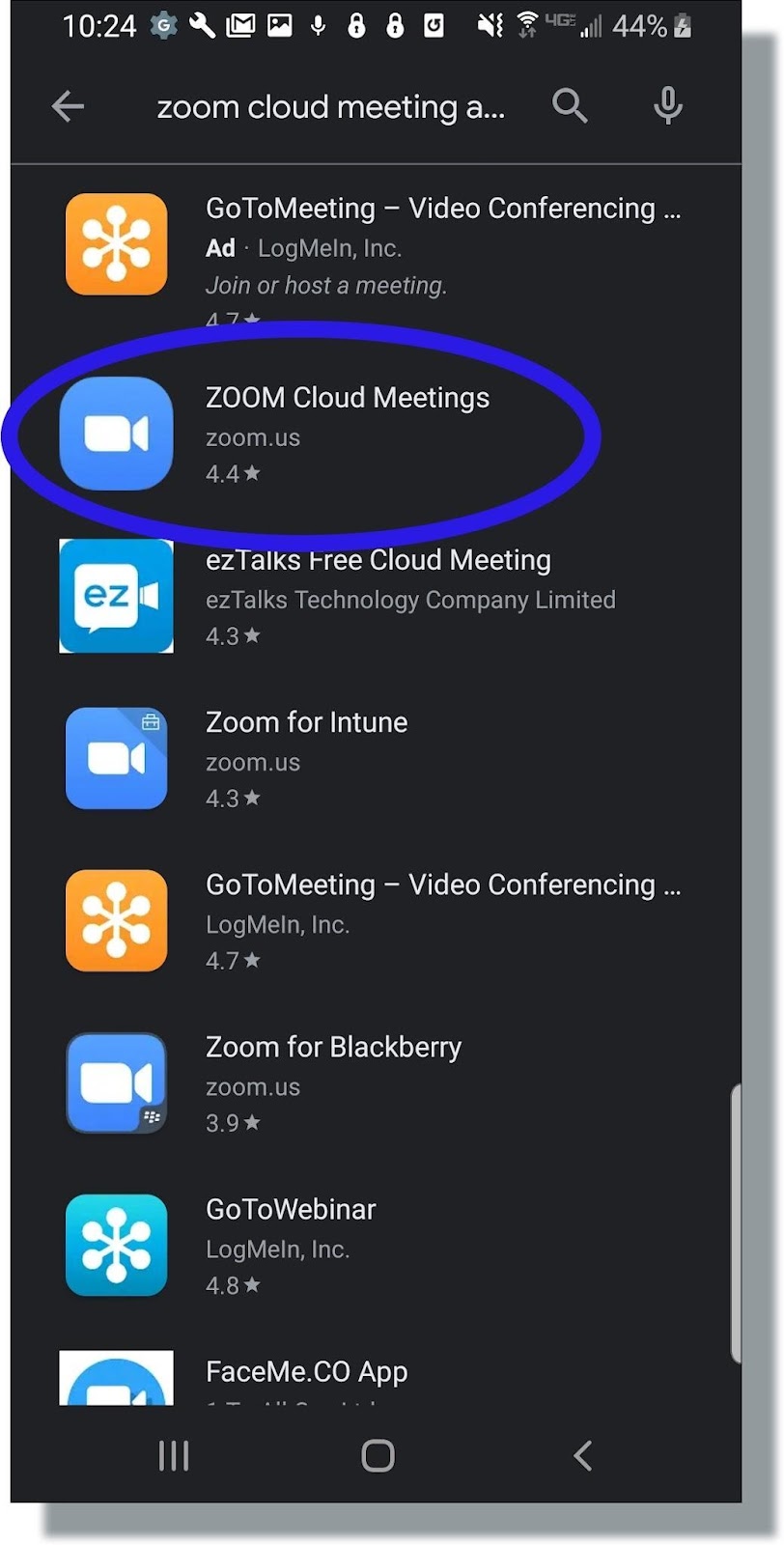View Zoom for Blackberry listing
This screenshot has width=784, height=1545.
[x=377, y=1082]
